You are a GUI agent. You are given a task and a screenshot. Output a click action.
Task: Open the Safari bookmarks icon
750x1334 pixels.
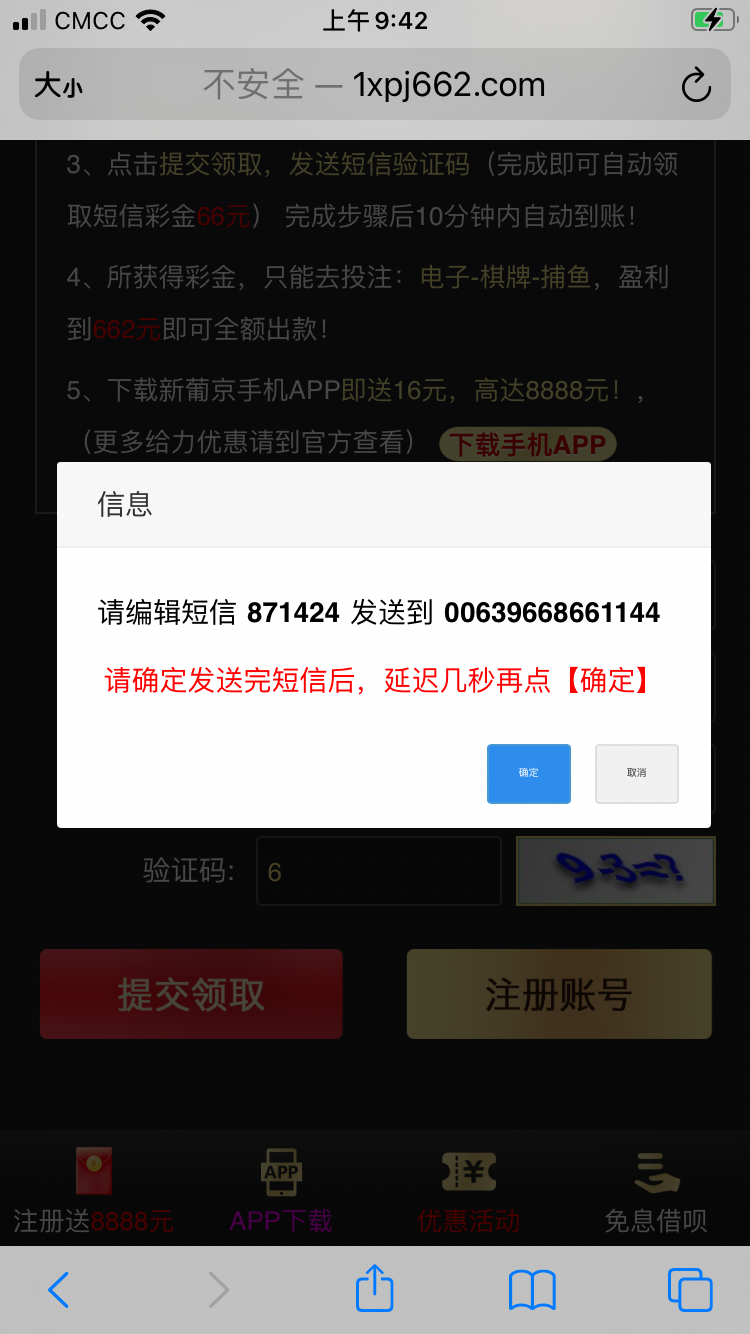click(531, 1290)
